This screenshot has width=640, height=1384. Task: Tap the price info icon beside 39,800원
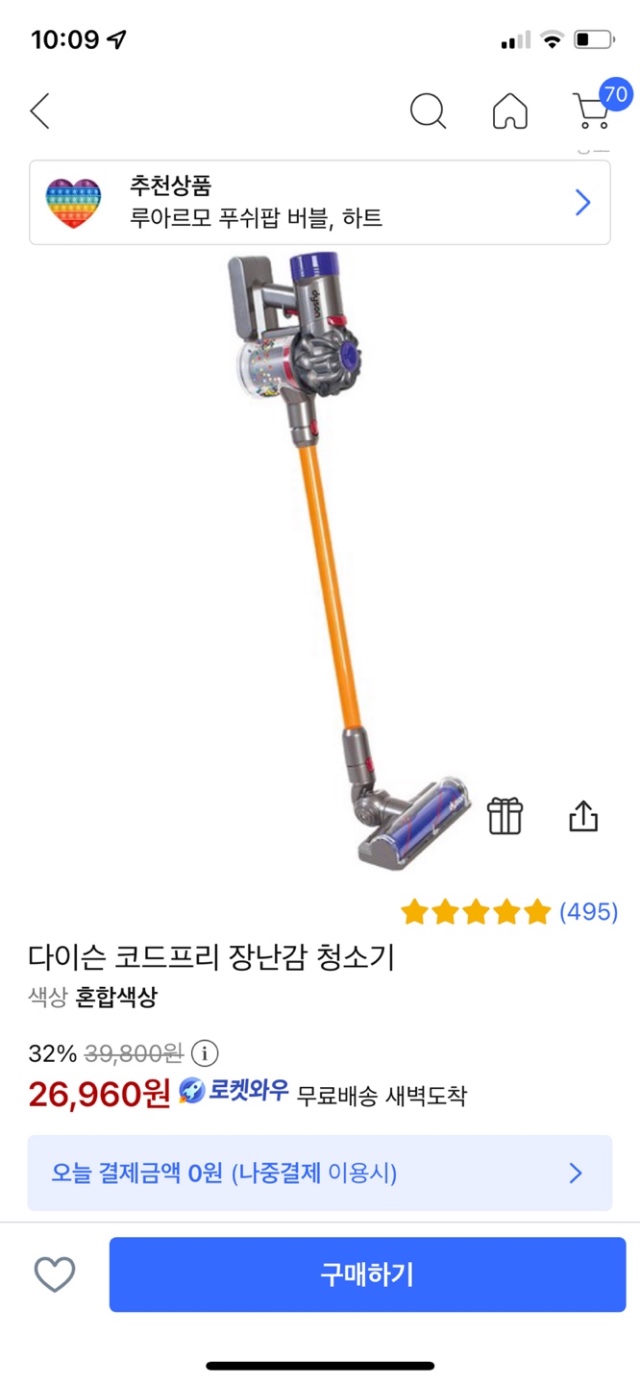pyautogui.click(x=204, y=1053)
